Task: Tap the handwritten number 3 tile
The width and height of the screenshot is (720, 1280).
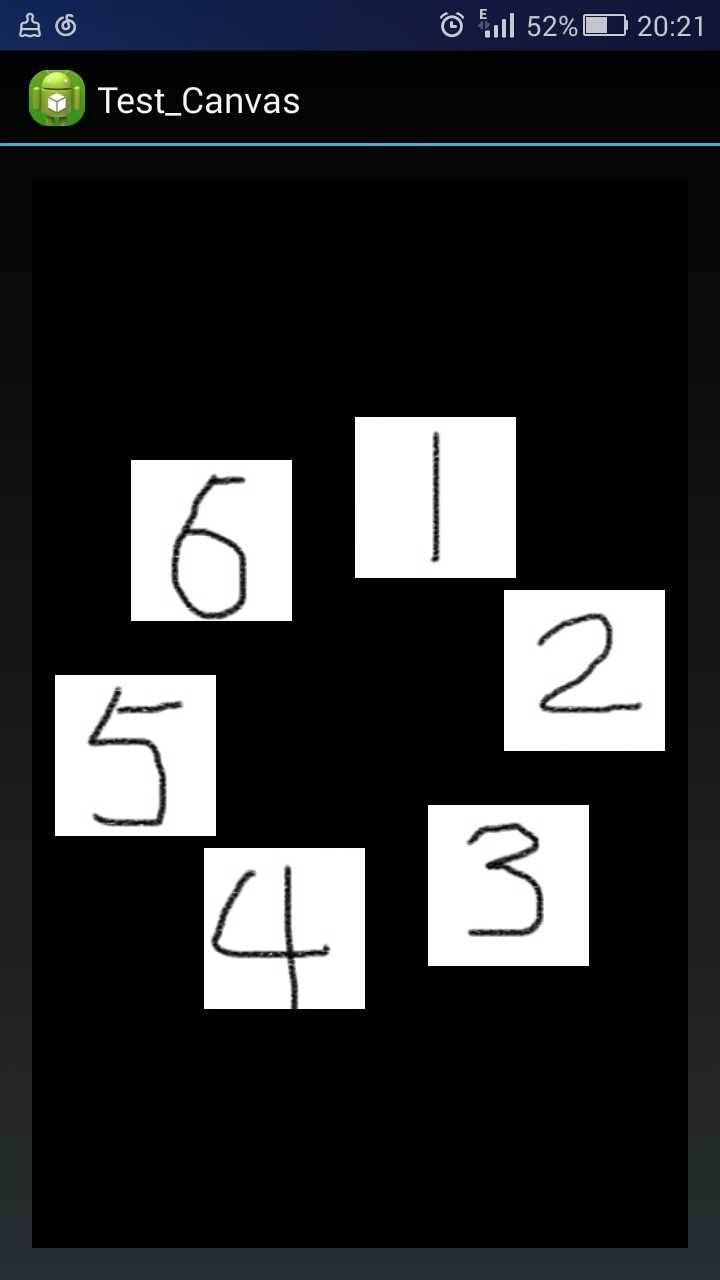Action: click(x=508, y=885)
